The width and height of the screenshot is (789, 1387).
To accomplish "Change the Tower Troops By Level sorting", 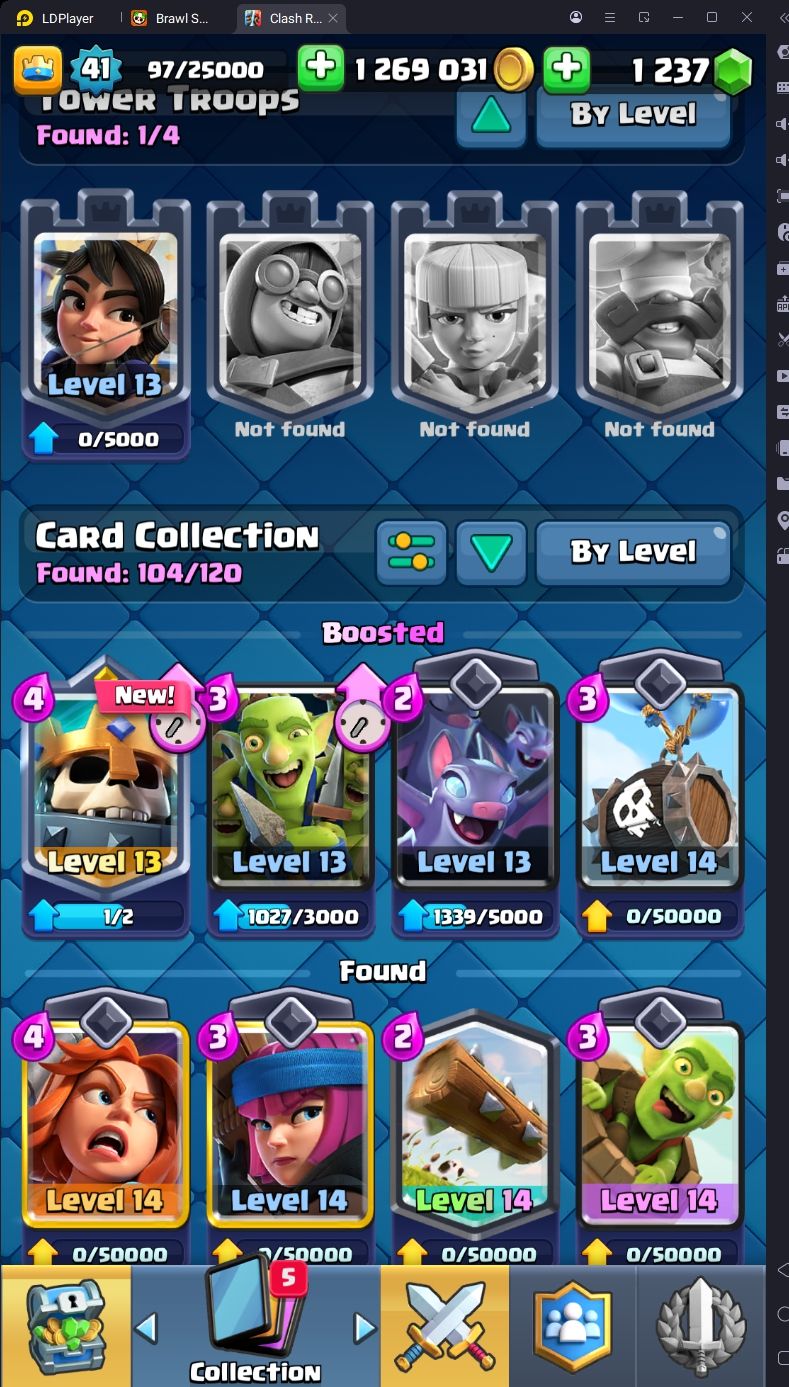I will pos(633,115).
